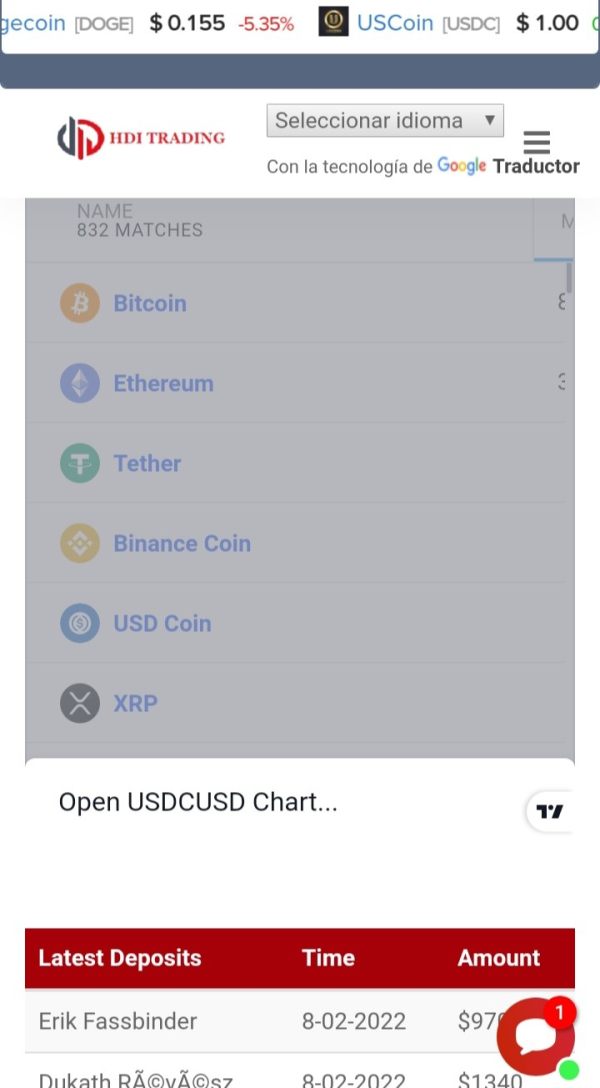Choose Binance Coin in the list
The height and width of the screenshot is (1088, 600).
(x=300, y=543)
